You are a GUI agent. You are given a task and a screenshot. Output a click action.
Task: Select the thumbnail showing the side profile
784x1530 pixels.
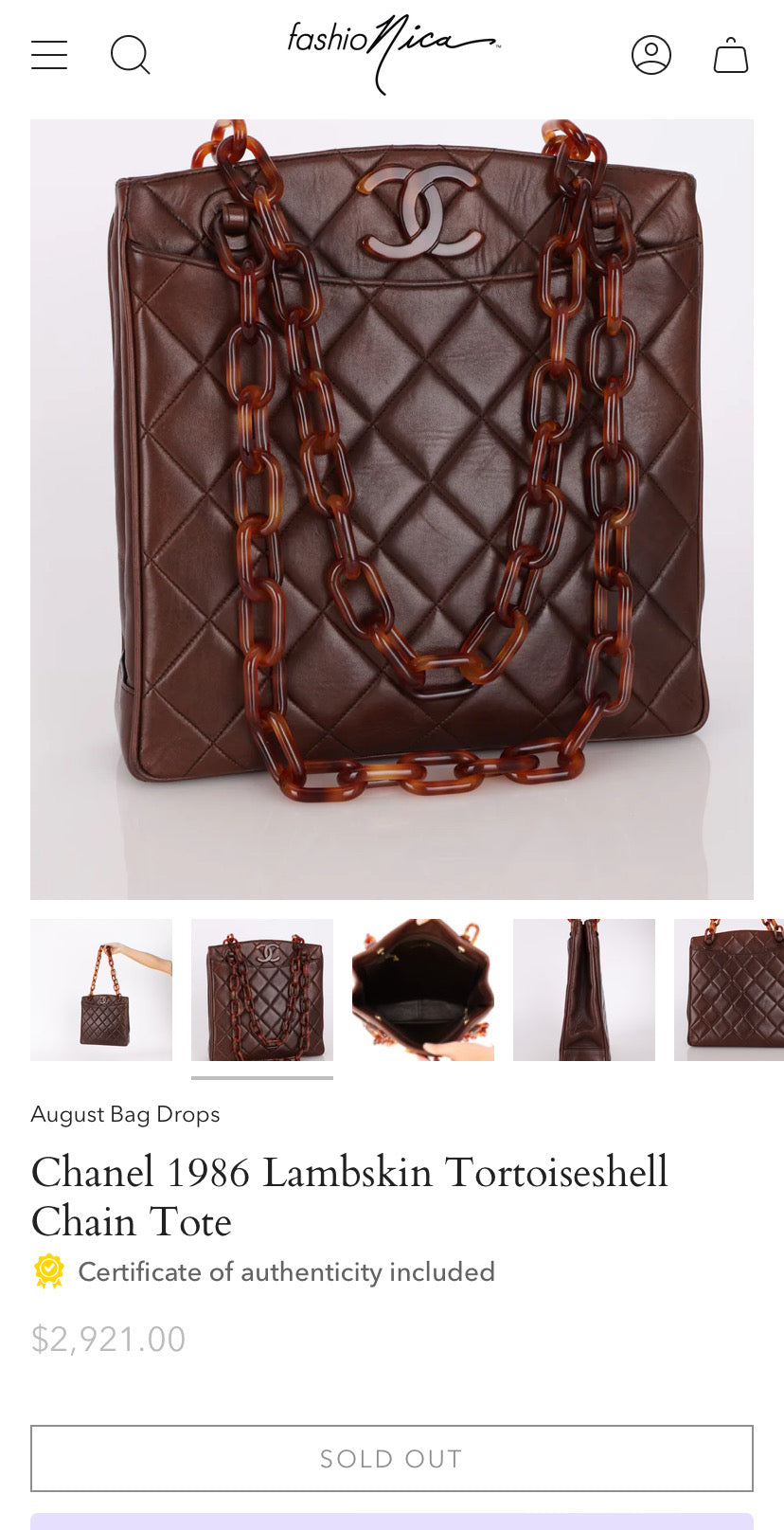[584, 990]
